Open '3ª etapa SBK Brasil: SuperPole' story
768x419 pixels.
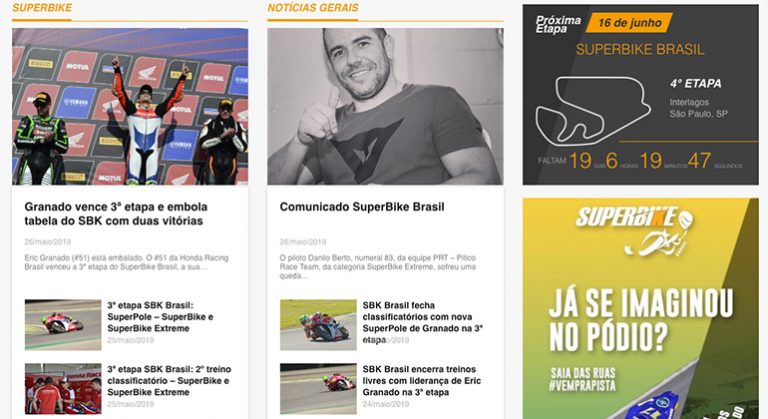click(160, 317)
